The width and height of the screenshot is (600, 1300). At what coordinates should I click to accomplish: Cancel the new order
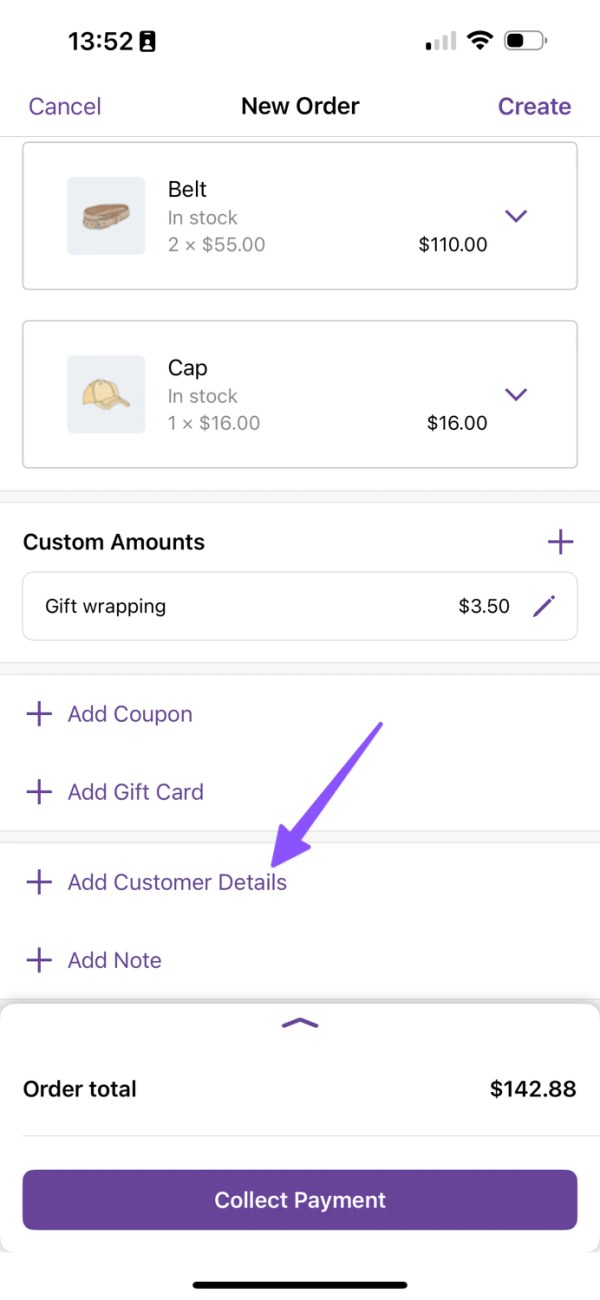pos(65,106)
